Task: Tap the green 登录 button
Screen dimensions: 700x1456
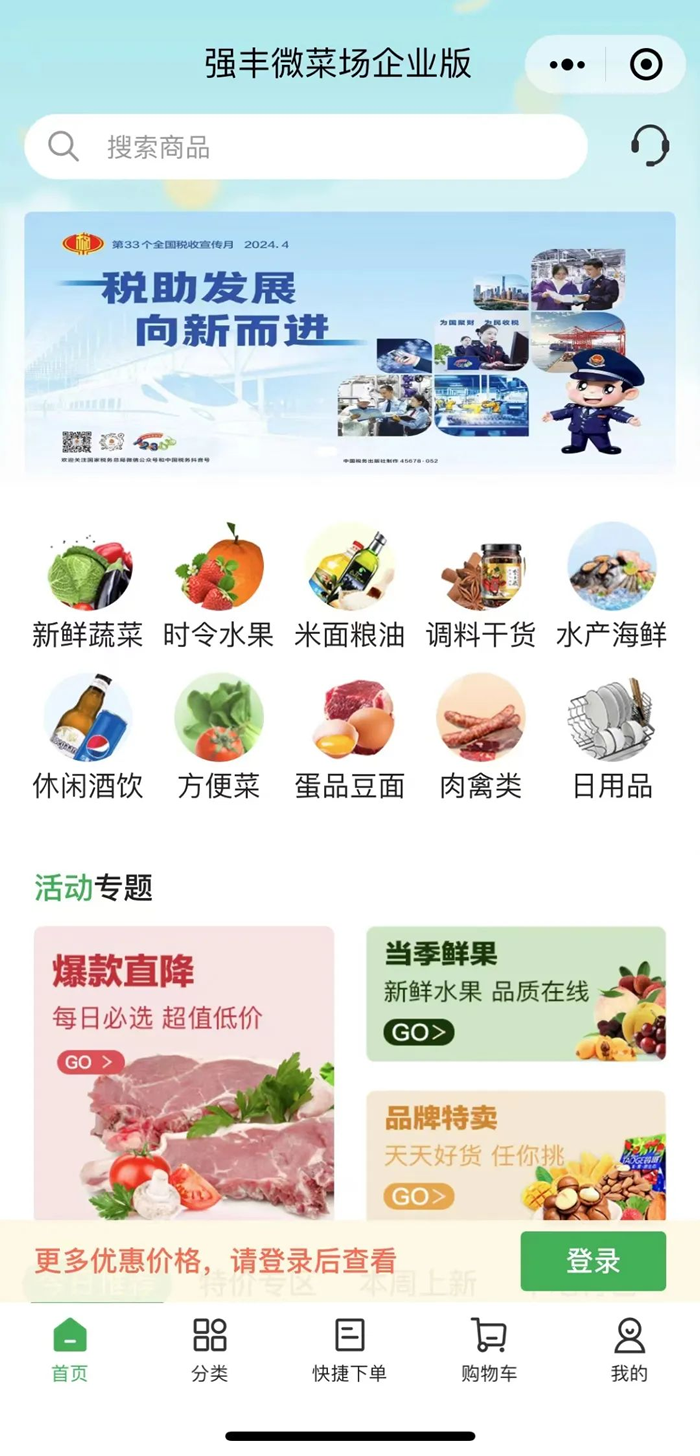Action: pyautogui.click(x=593, y=1261)
